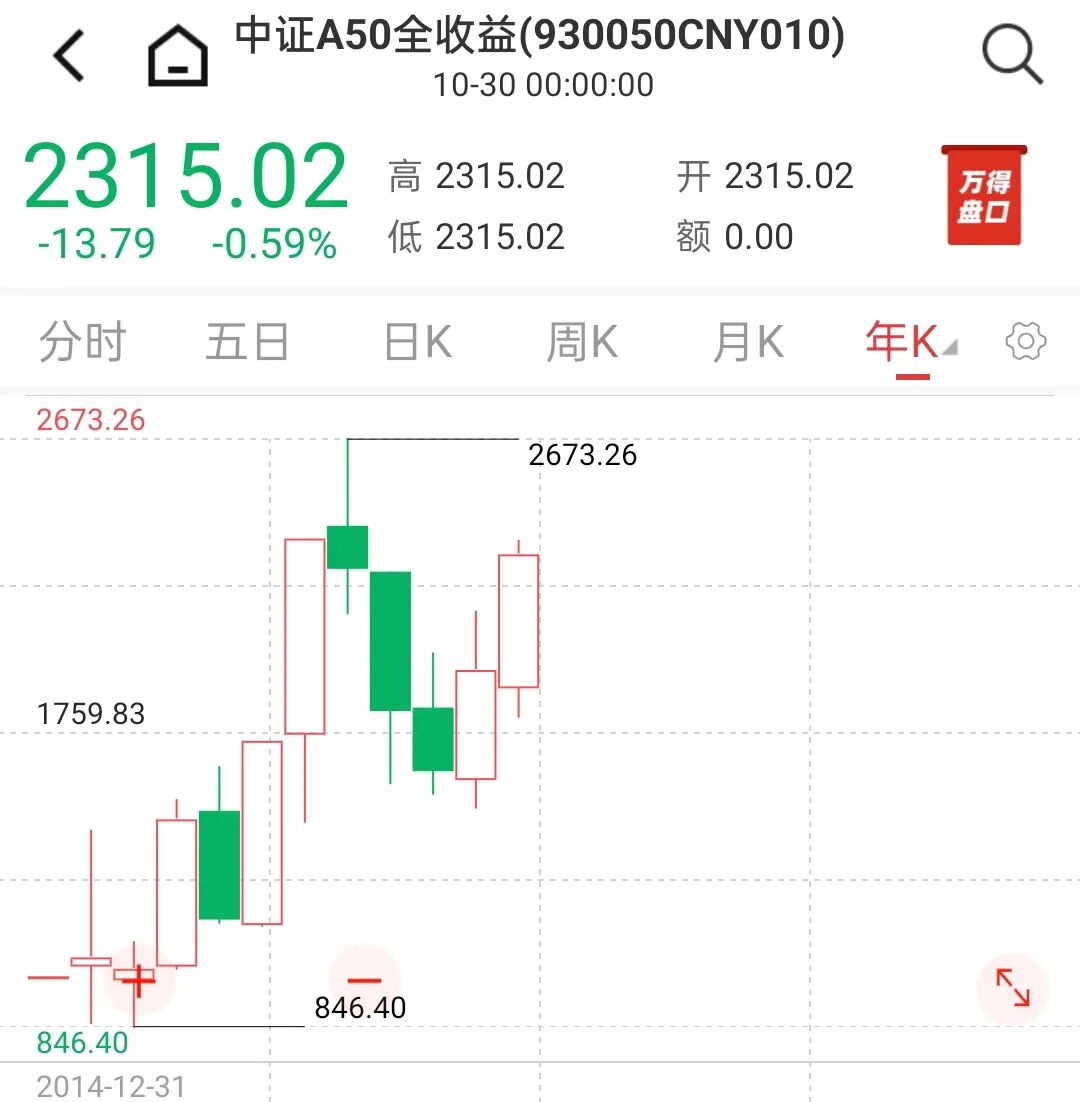Open the 万得盘口 panel
Screen dimensions: 1080x1102
pos(984,196)
